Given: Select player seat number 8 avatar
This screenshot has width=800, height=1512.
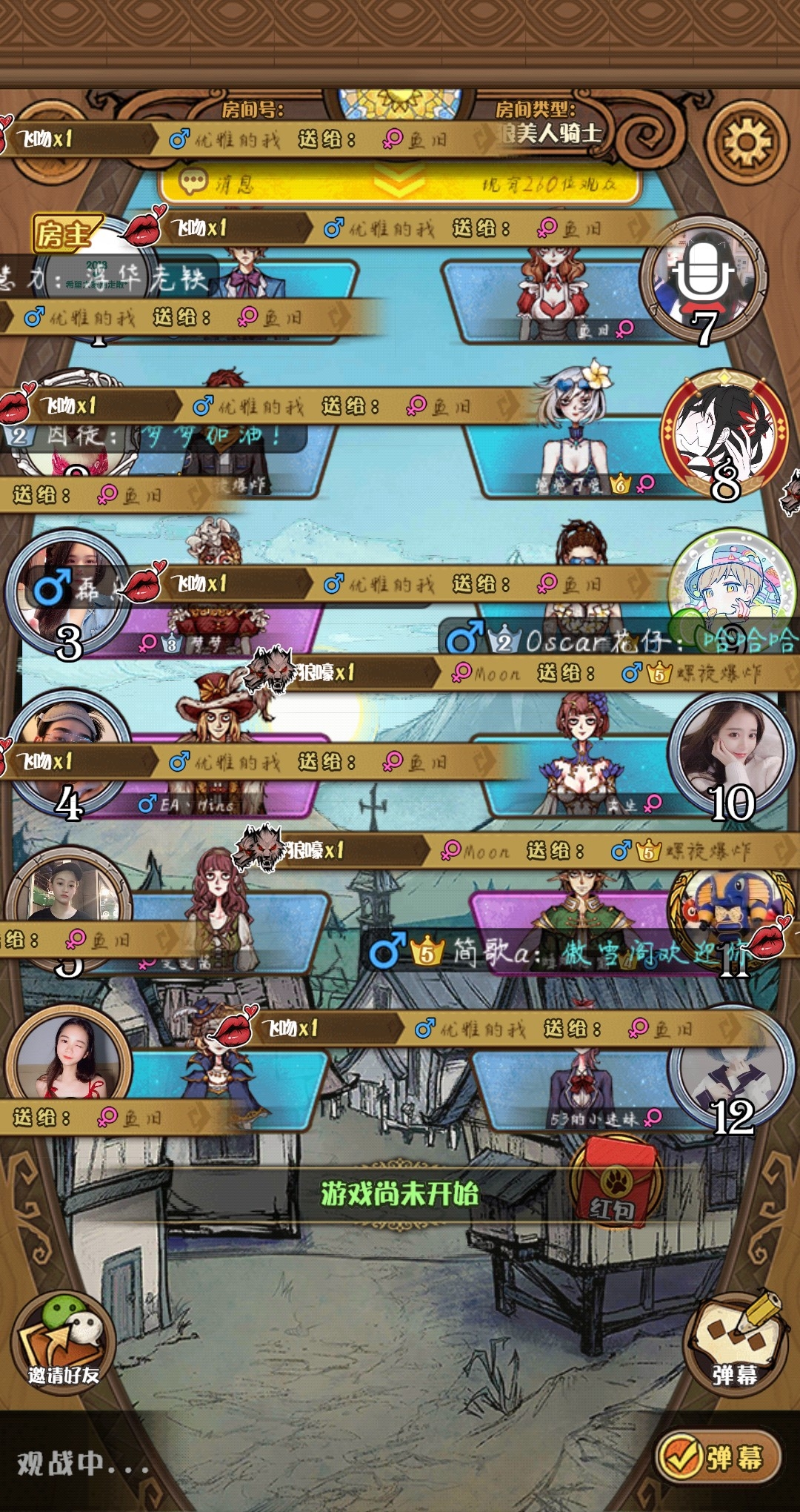Looking at the screenshot, I should click(724, 434).
